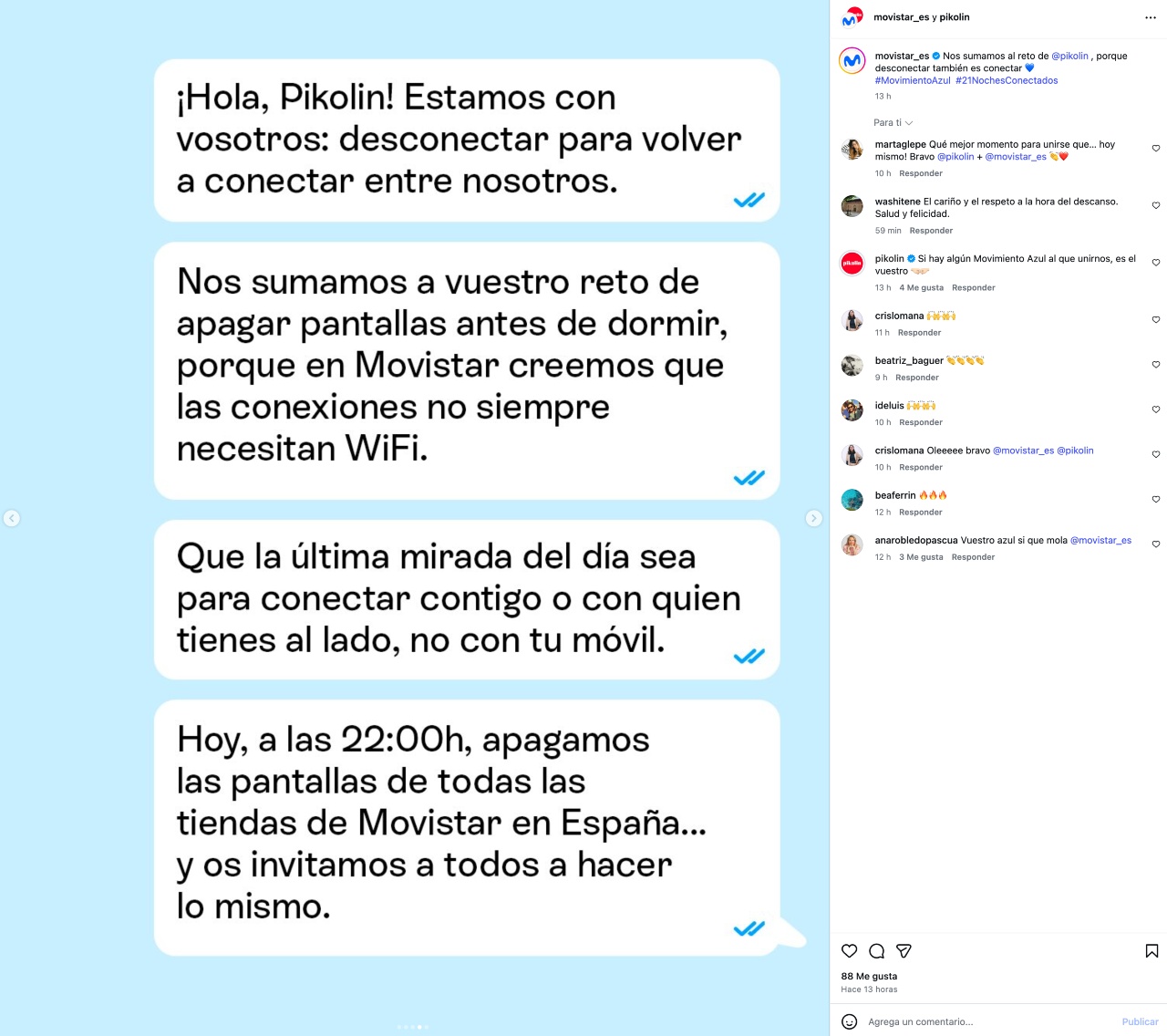Reply to pikolin's comment
1167x1036 pixels.
[x=973, y=287]
